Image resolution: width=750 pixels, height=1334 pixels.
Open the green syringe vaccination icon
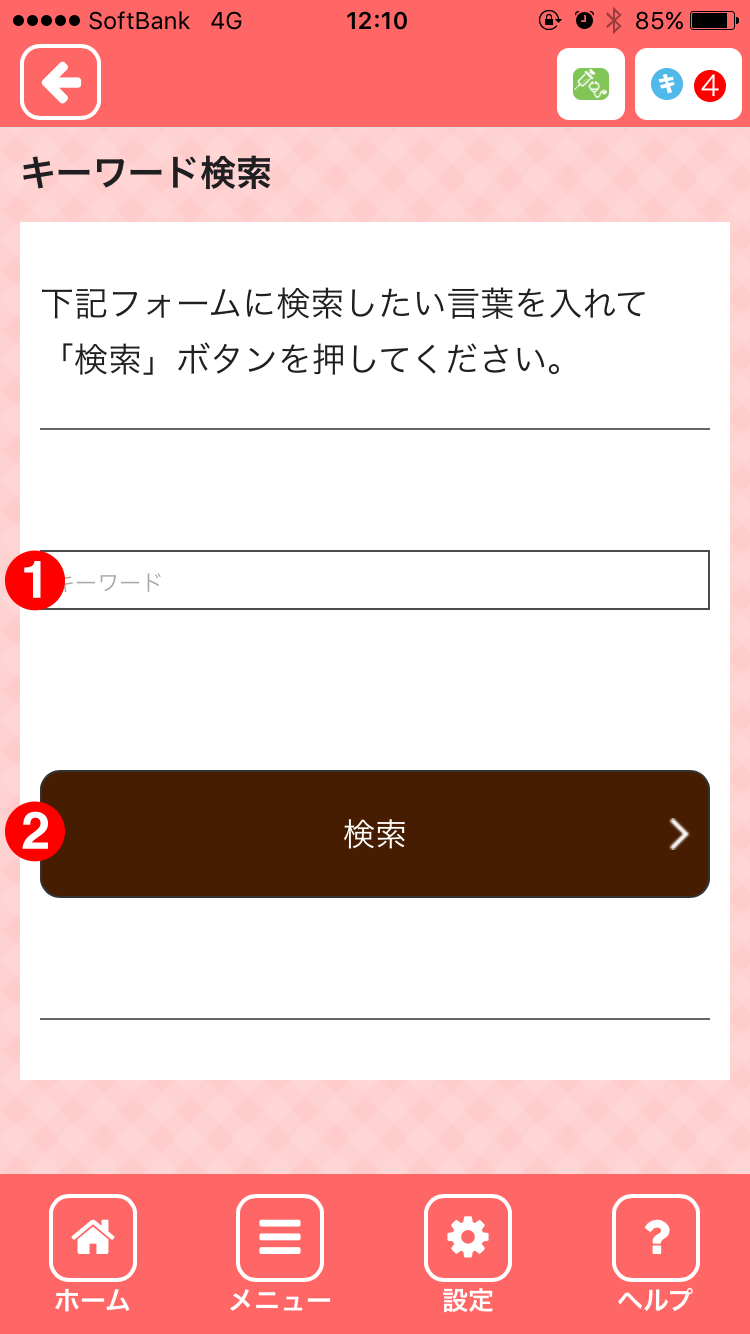tap(590, 84)
